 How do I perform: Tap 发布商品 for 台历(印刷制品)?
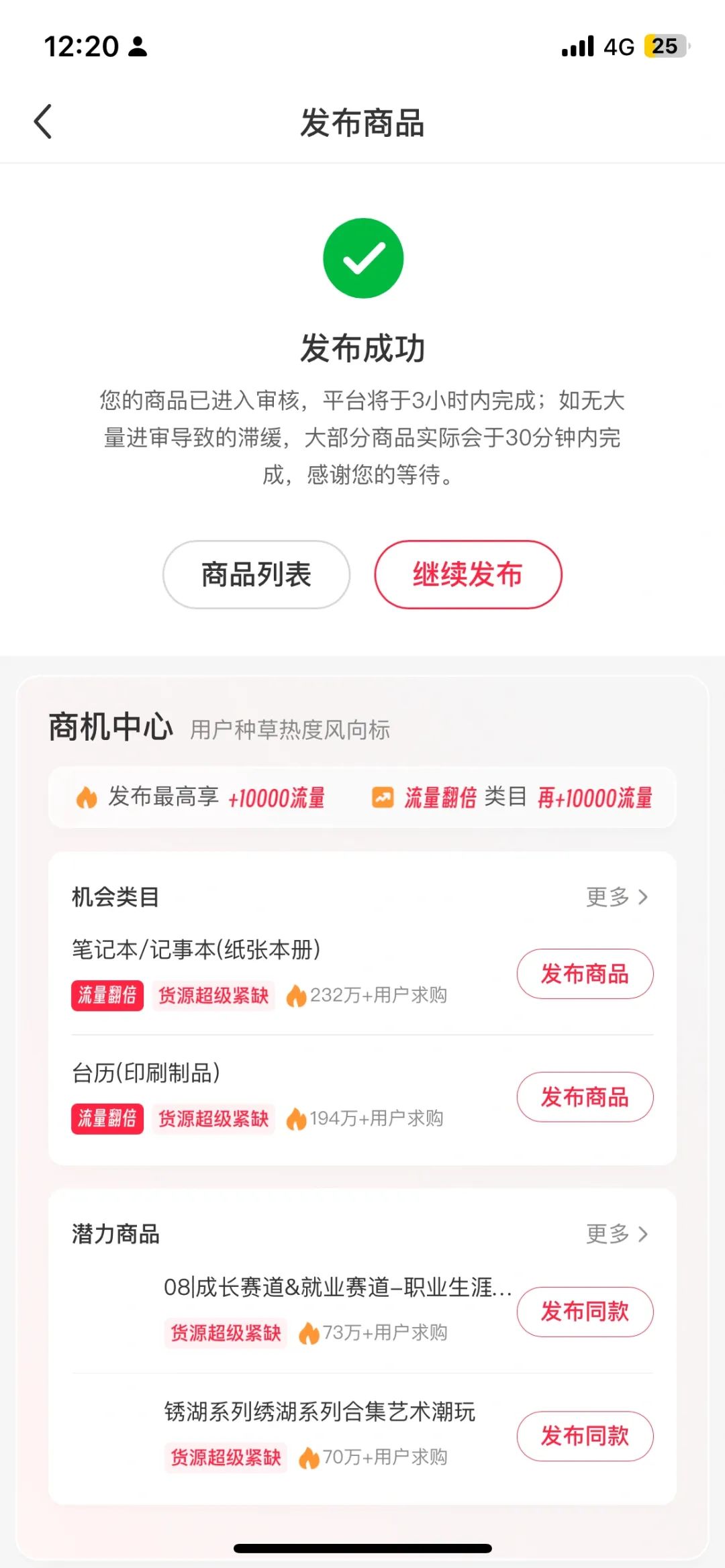[585, 1097]
